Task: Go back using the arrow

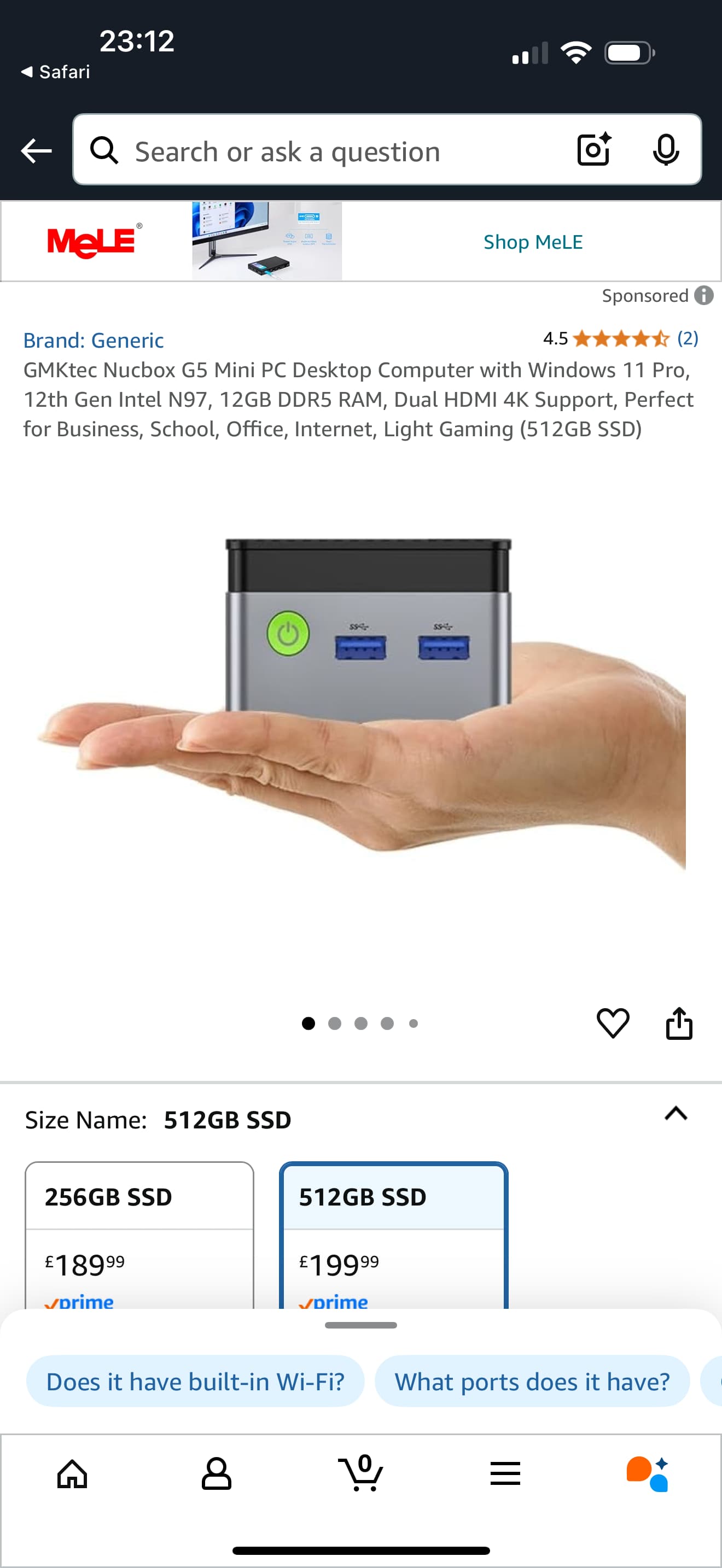Action: (x=36, y=150)
